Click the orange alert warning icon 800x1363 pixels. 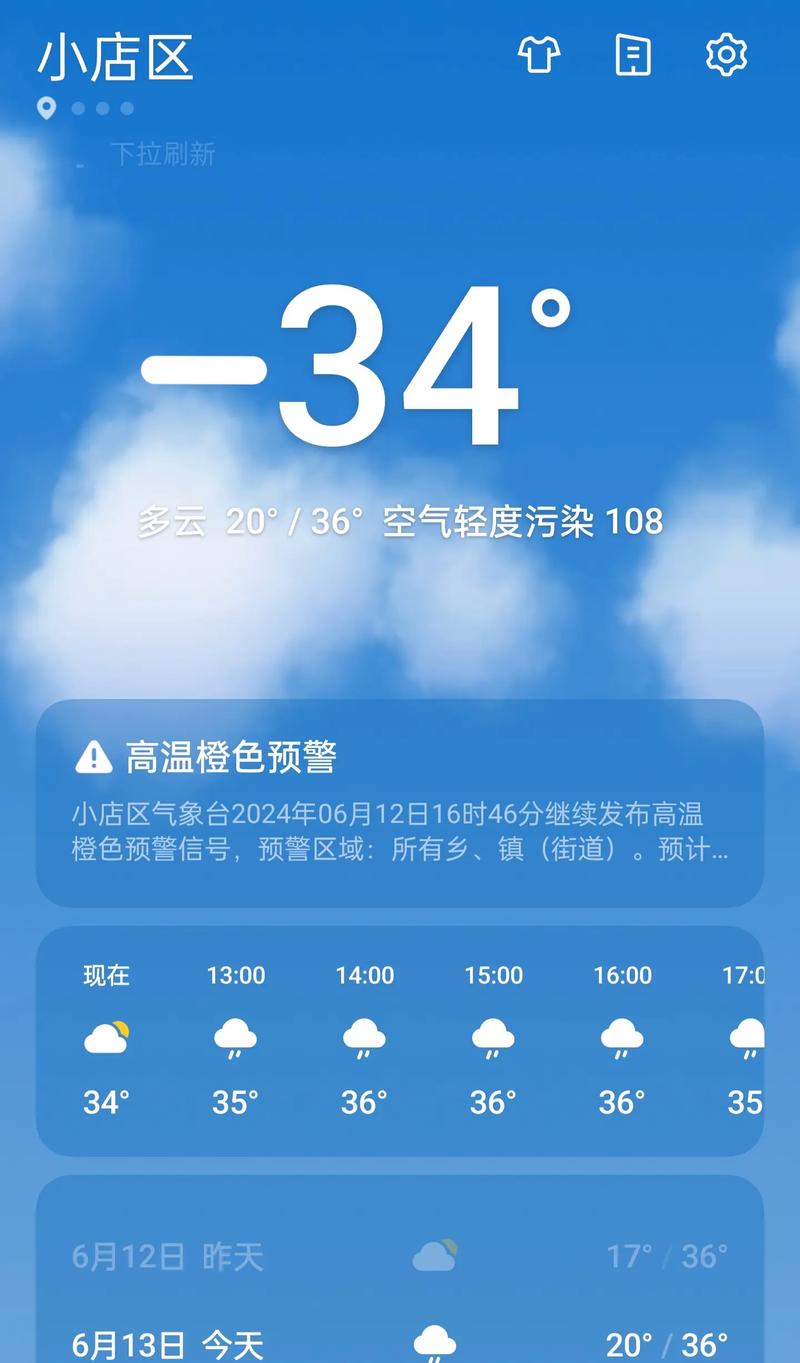point(93,758)
